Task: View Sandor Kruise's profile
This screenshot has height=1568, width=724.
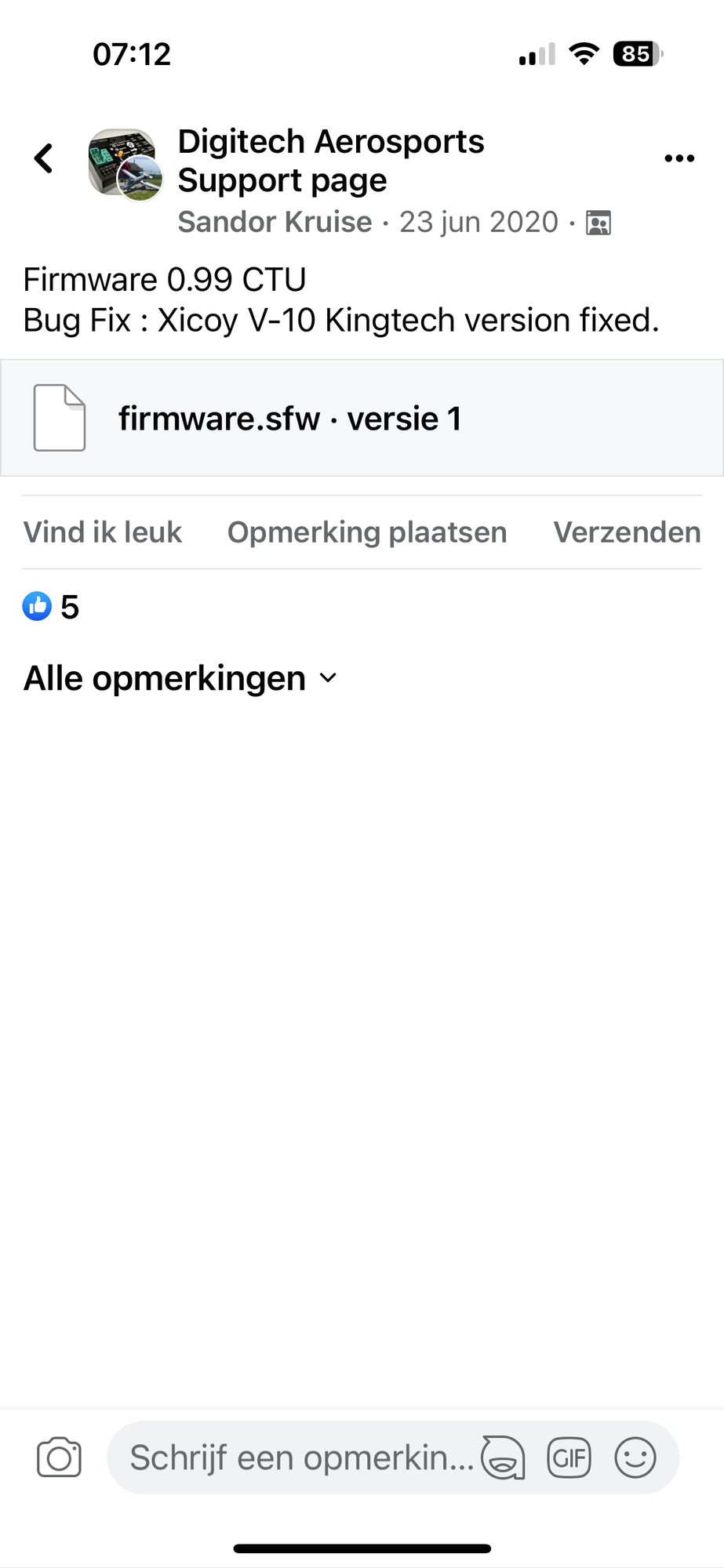Action: point(275,223)
